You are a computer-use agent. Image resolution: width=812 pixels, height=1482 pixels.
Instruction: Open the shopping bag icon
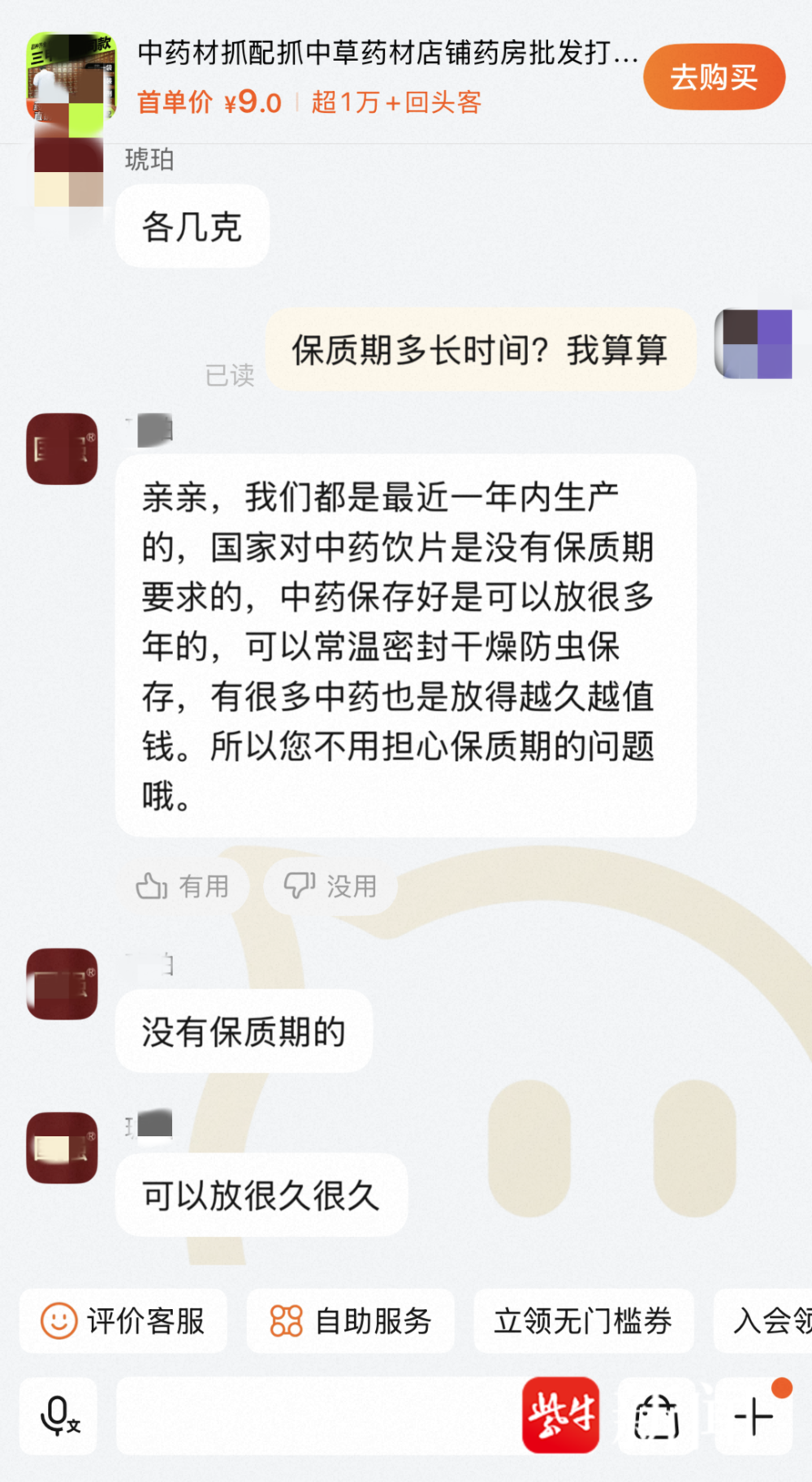point(656,1416)
